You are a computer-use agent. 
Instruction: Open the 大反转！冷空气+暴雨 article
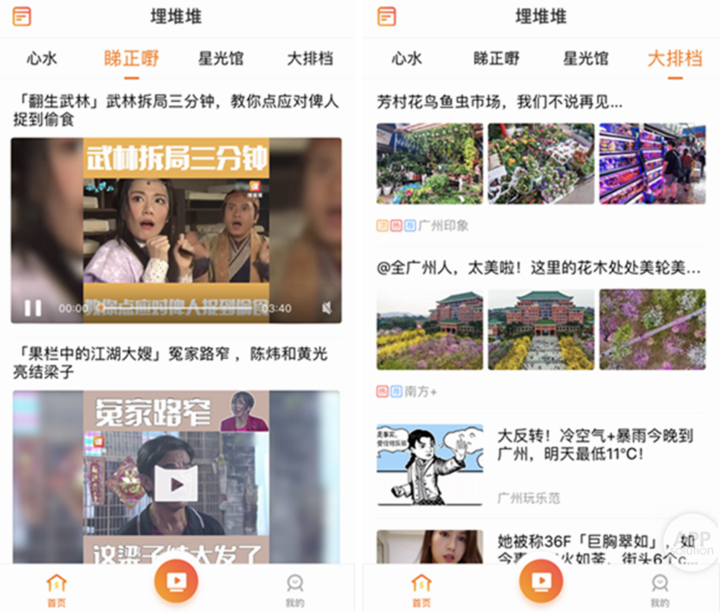[594, 445]
